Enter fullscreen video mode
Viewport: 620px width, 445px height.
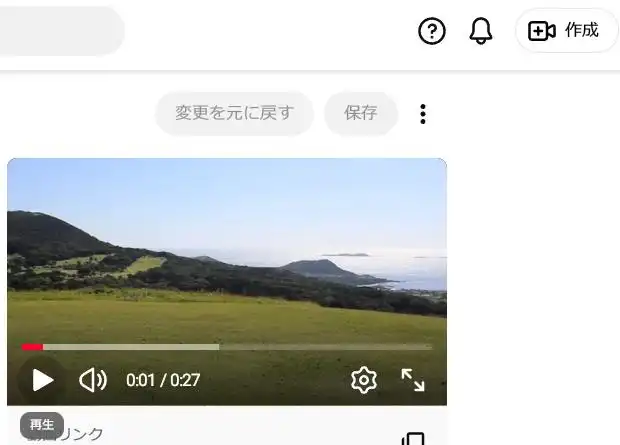tap(413, 380)
